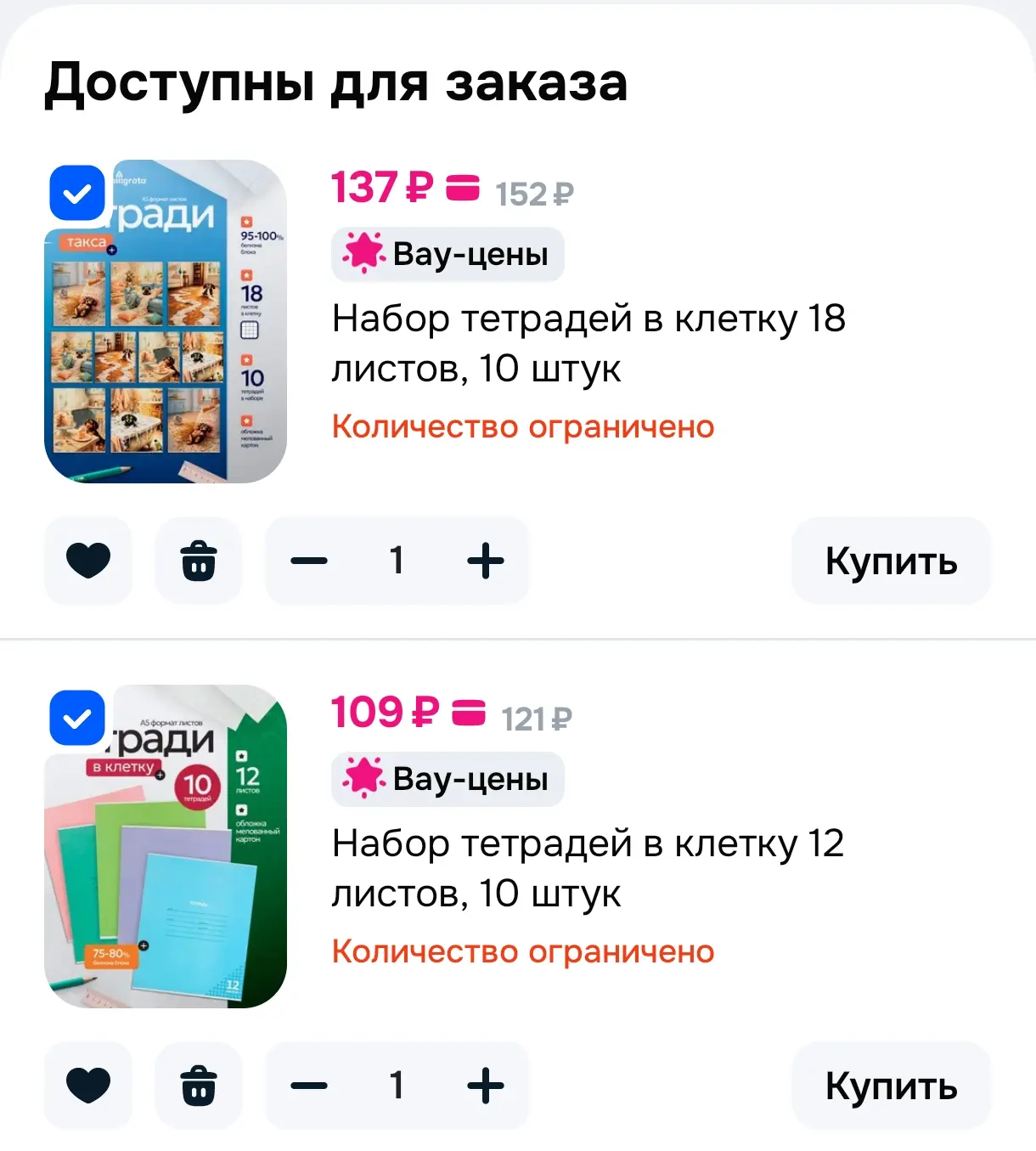This screenshot has height=1151, width=1036.
Task: Toggle favorite heart for the 12-sheet set
Action: 88,1086
